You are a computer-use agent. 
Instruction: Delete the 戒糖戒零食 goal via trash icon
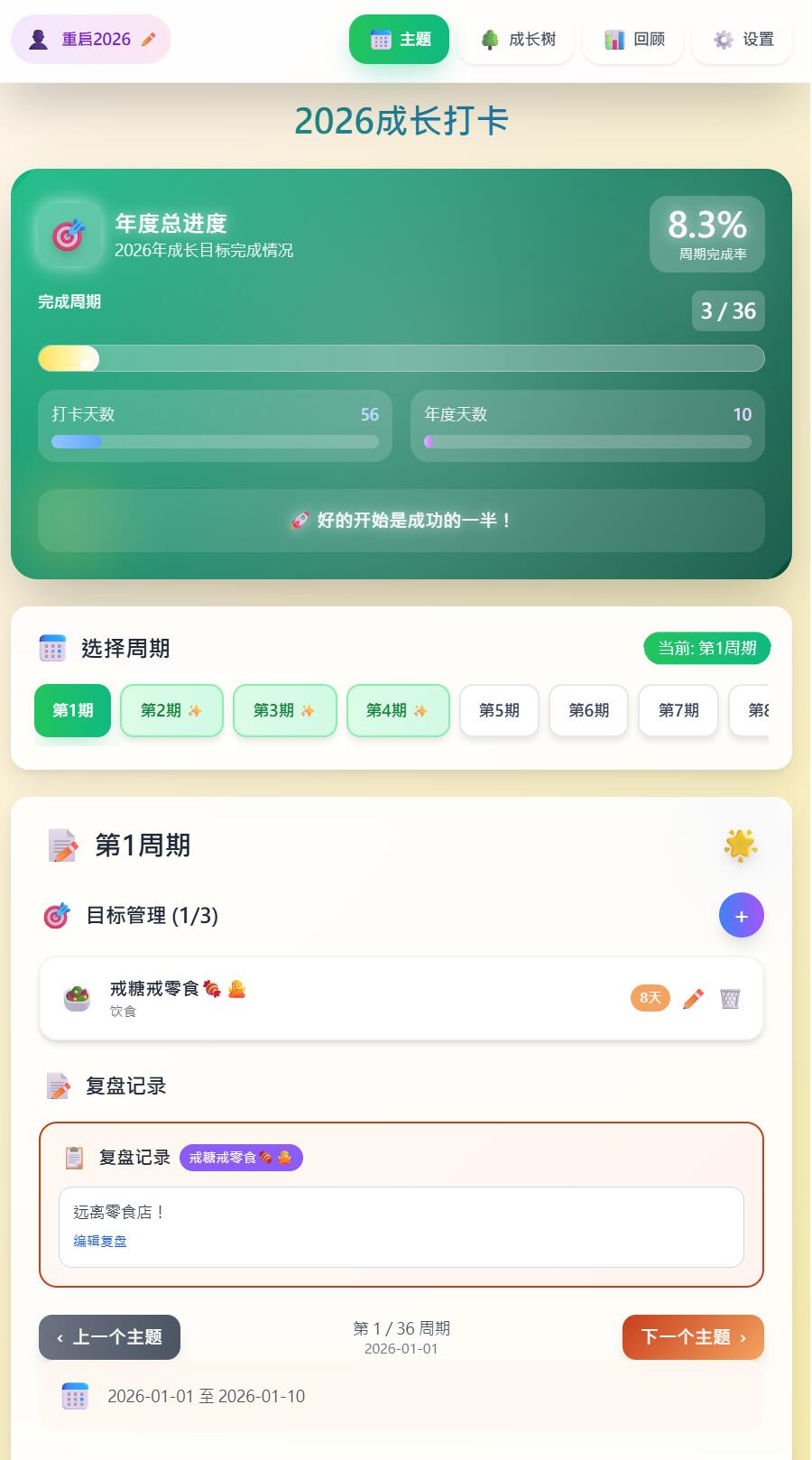coord(729,999)
